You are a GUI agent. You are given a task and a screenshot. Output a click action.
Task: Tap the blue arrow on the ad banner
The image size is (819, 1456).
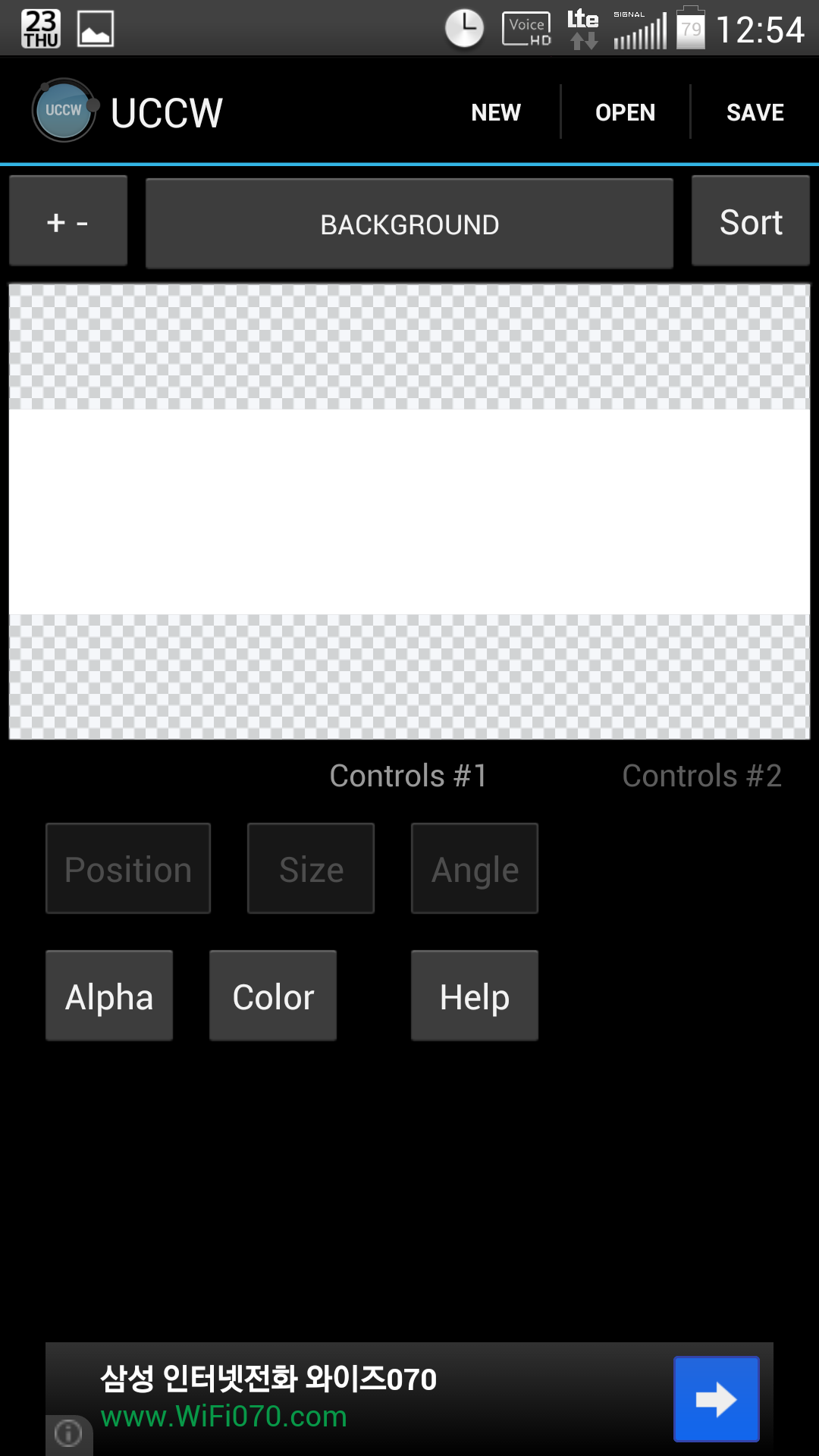(716, 1399)
